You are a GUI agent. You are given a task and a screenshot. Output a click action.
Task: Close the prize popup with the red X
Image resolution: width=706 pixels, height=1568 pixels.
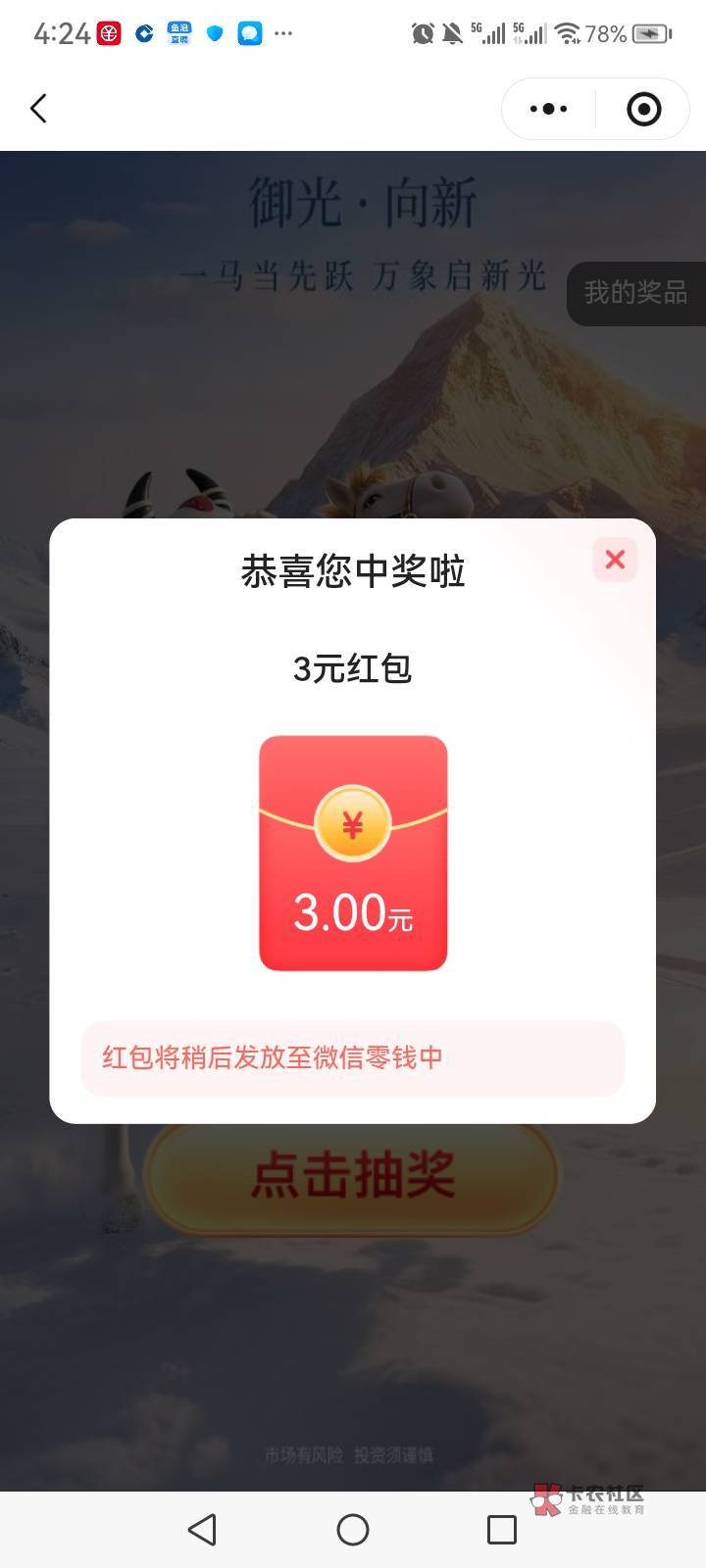(615, 560)
